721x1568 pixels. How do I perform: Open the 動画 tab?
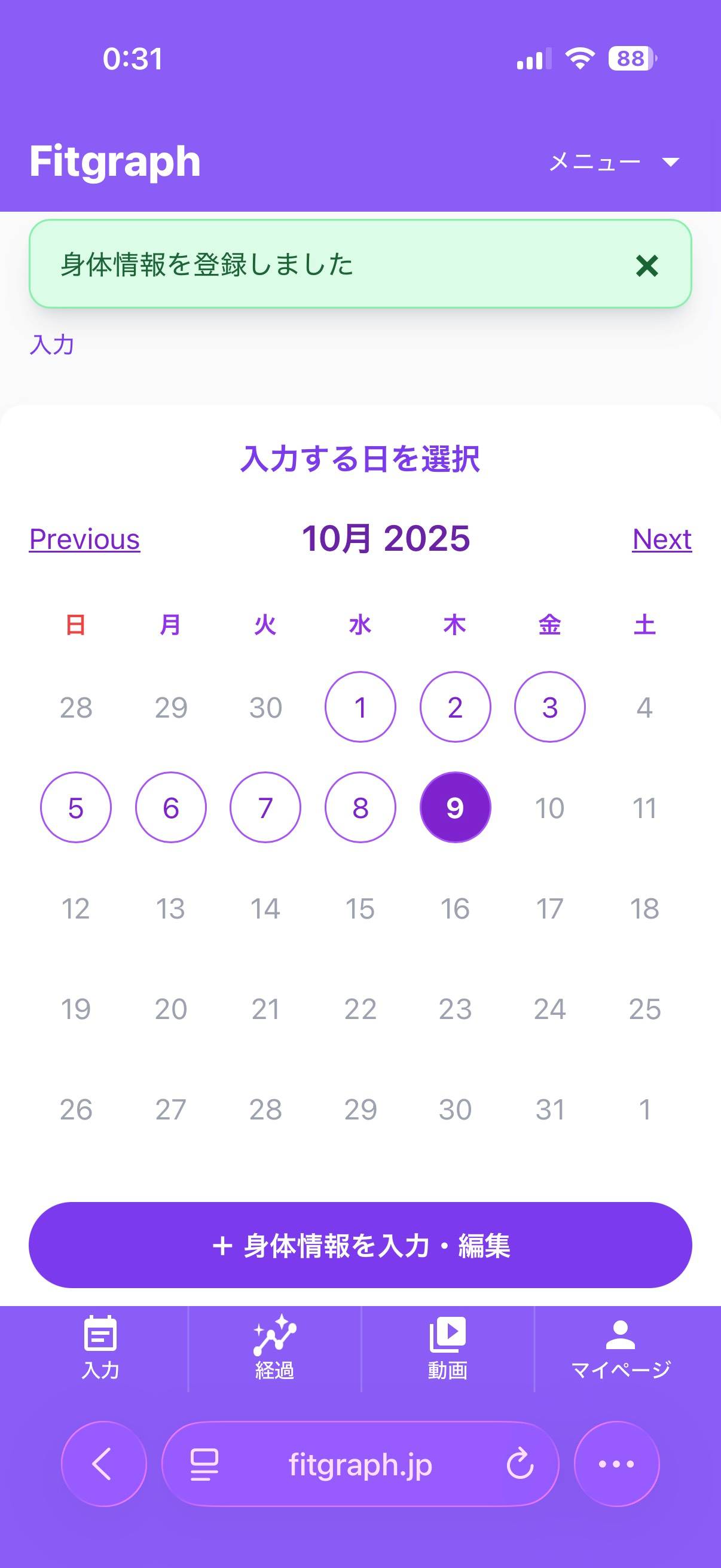448,1348
